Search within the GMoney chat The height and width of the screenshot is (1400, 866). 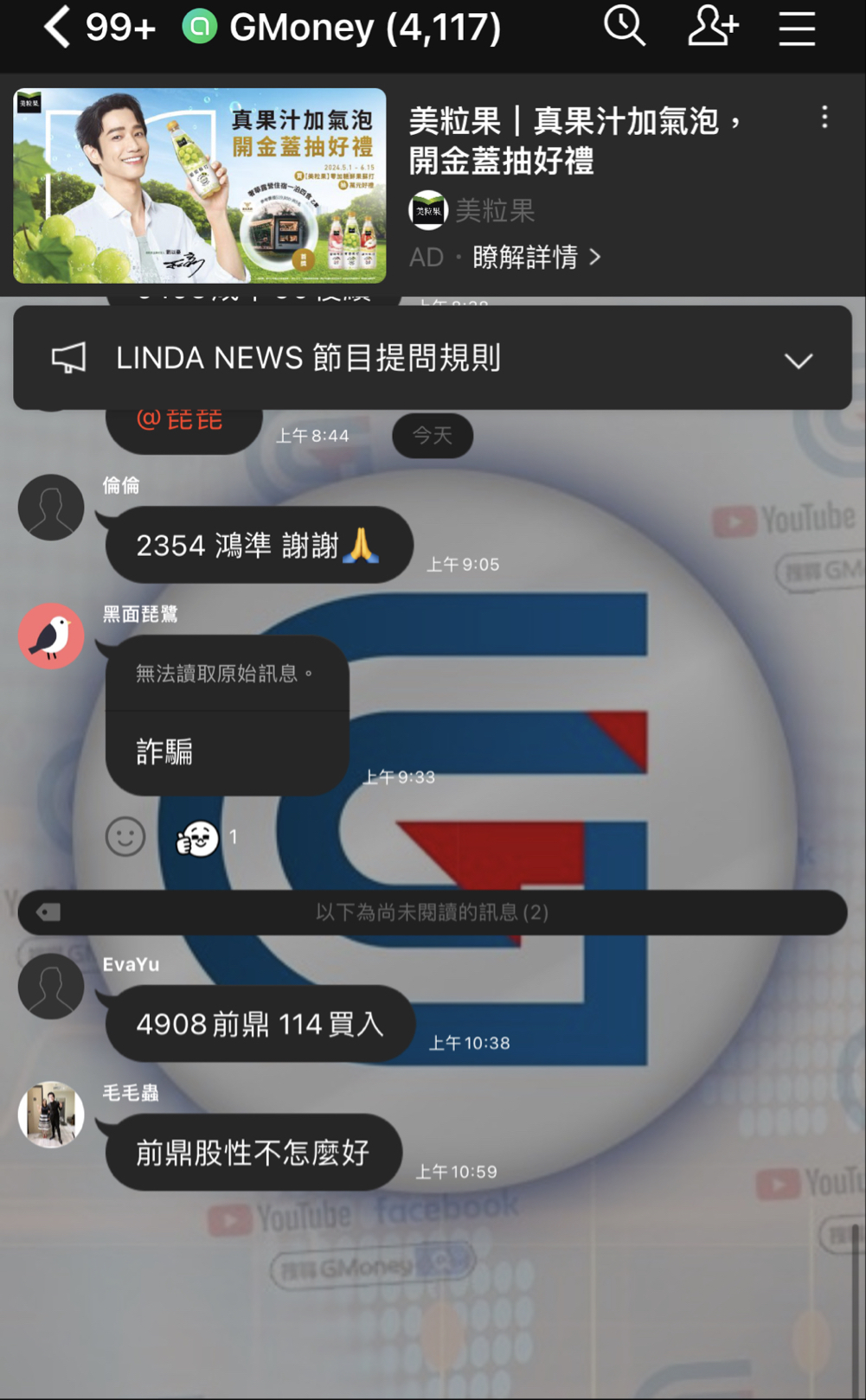pyautogui.click(x=625, y=27)
